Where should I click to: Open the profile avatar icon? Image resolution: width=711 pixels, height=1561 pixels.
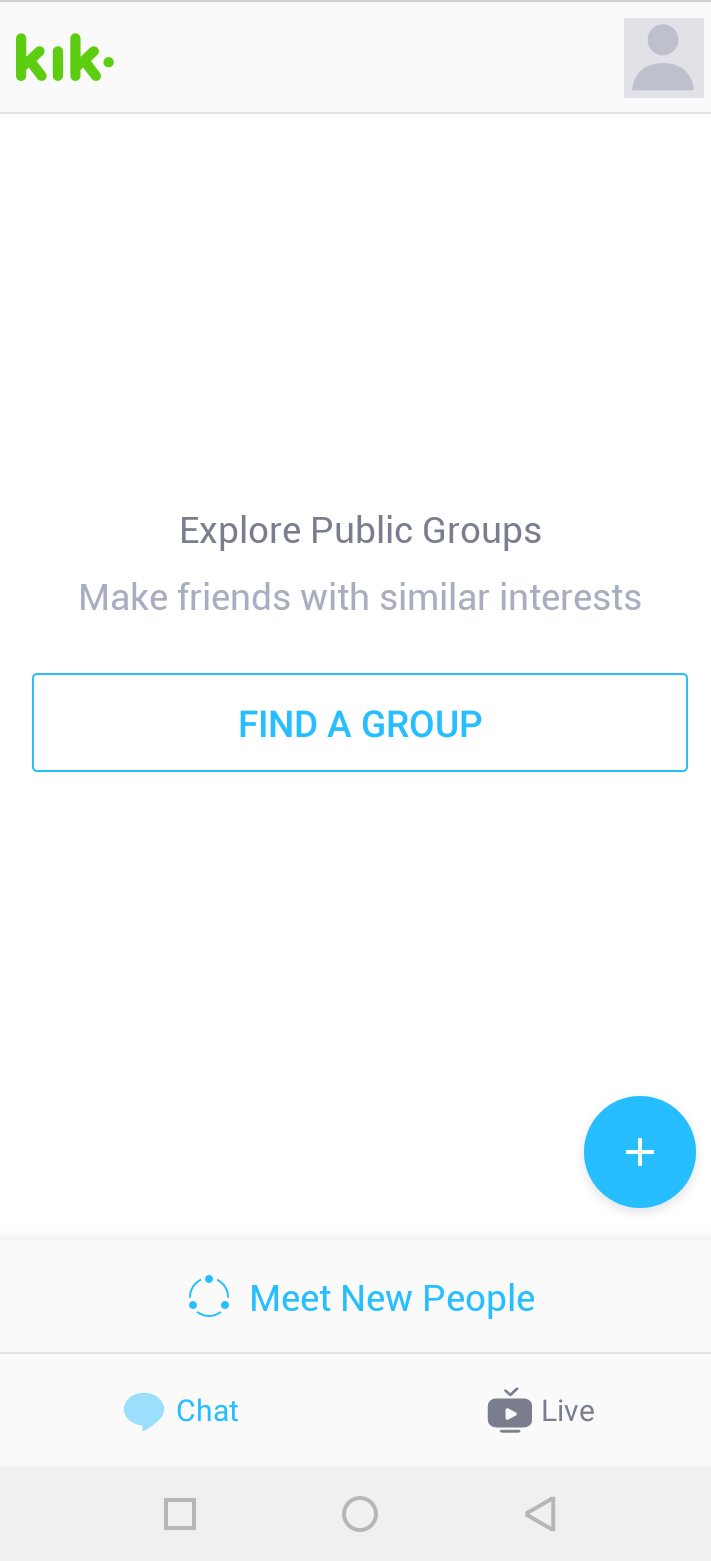(663, 58)
